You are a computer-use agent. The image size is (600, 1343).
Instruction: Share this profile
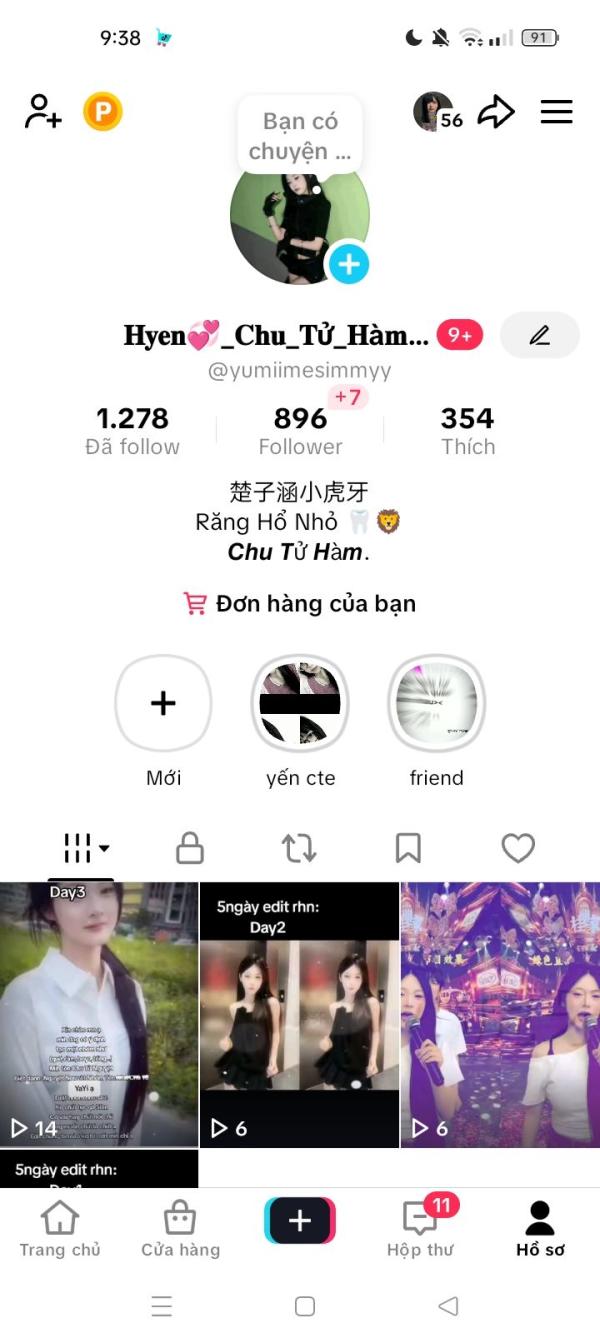coord(496,112)
